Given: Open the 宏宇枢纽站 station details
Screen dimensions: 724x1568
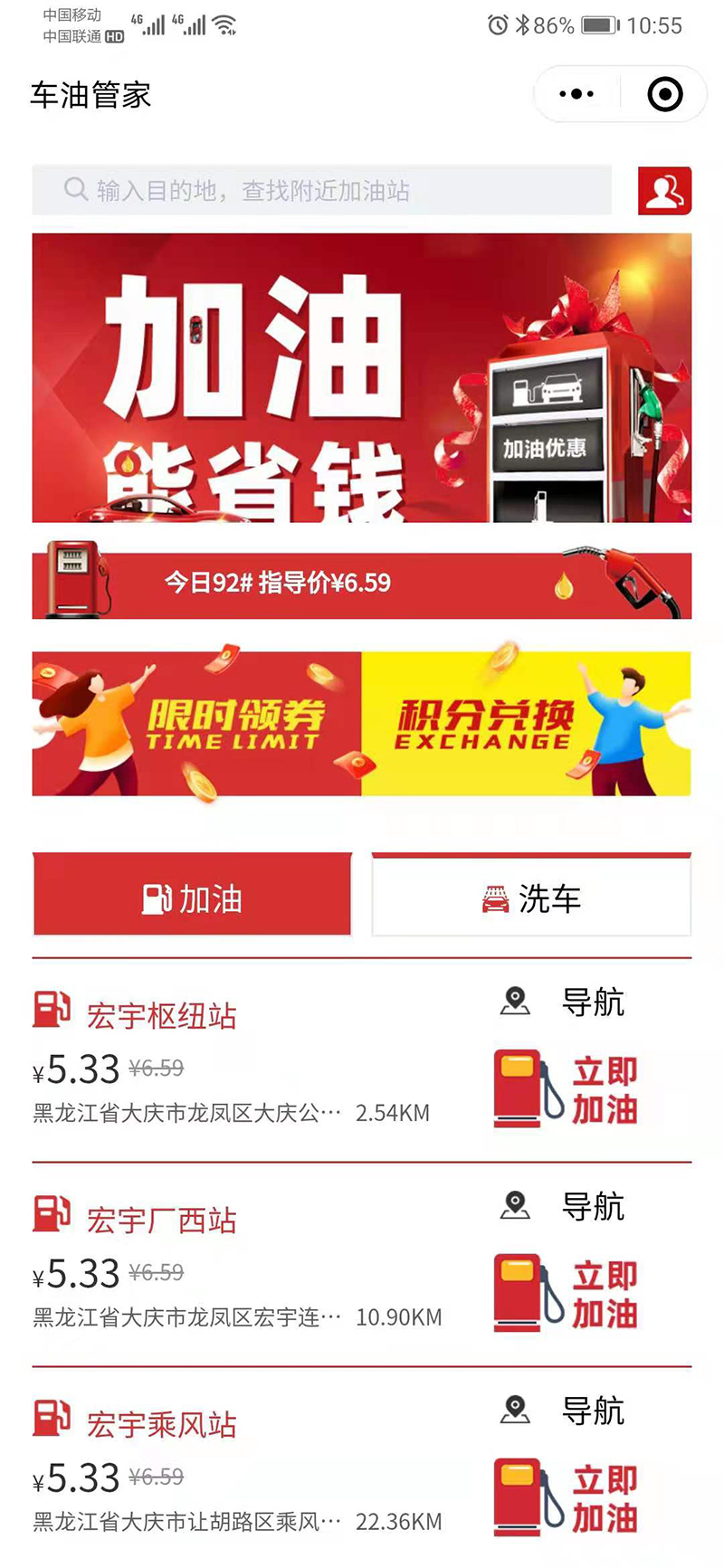Looking at the screenshot, I should pyautogui.click(x=161, y=1016).
